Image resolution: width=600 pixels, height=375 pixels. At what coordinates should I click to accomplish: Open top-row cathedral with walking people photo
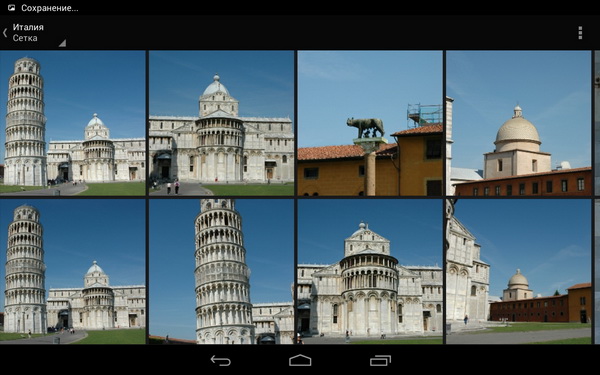click(x=221, y=123)
